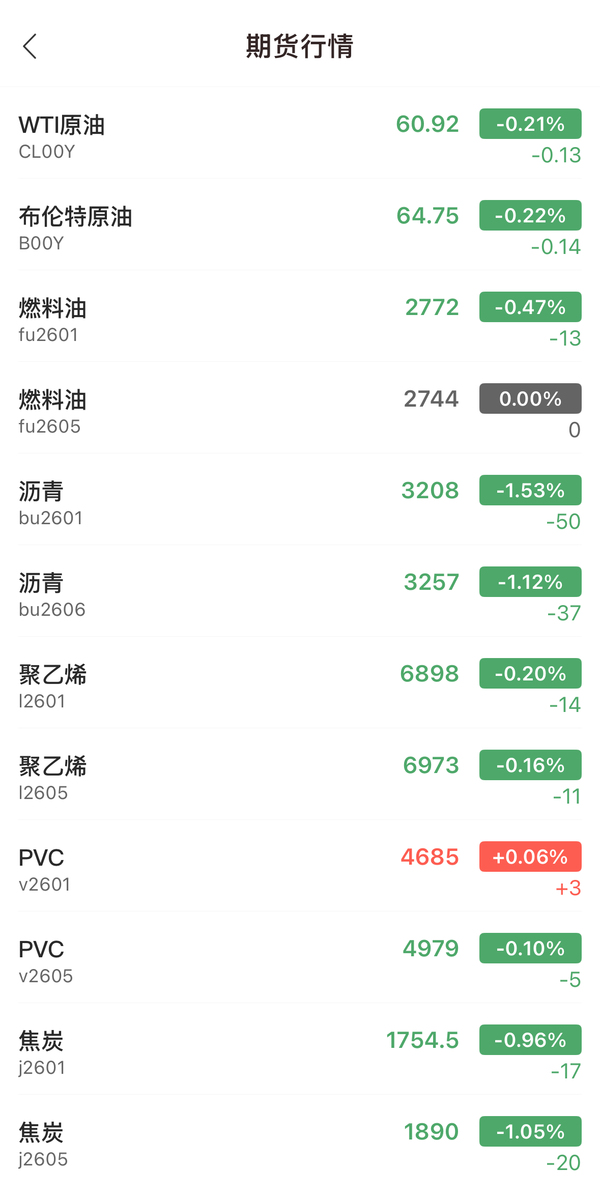The image size is (600, 1197).
Task: View 焦炭 j2605 futures details
Action: tap(300, 1145)
